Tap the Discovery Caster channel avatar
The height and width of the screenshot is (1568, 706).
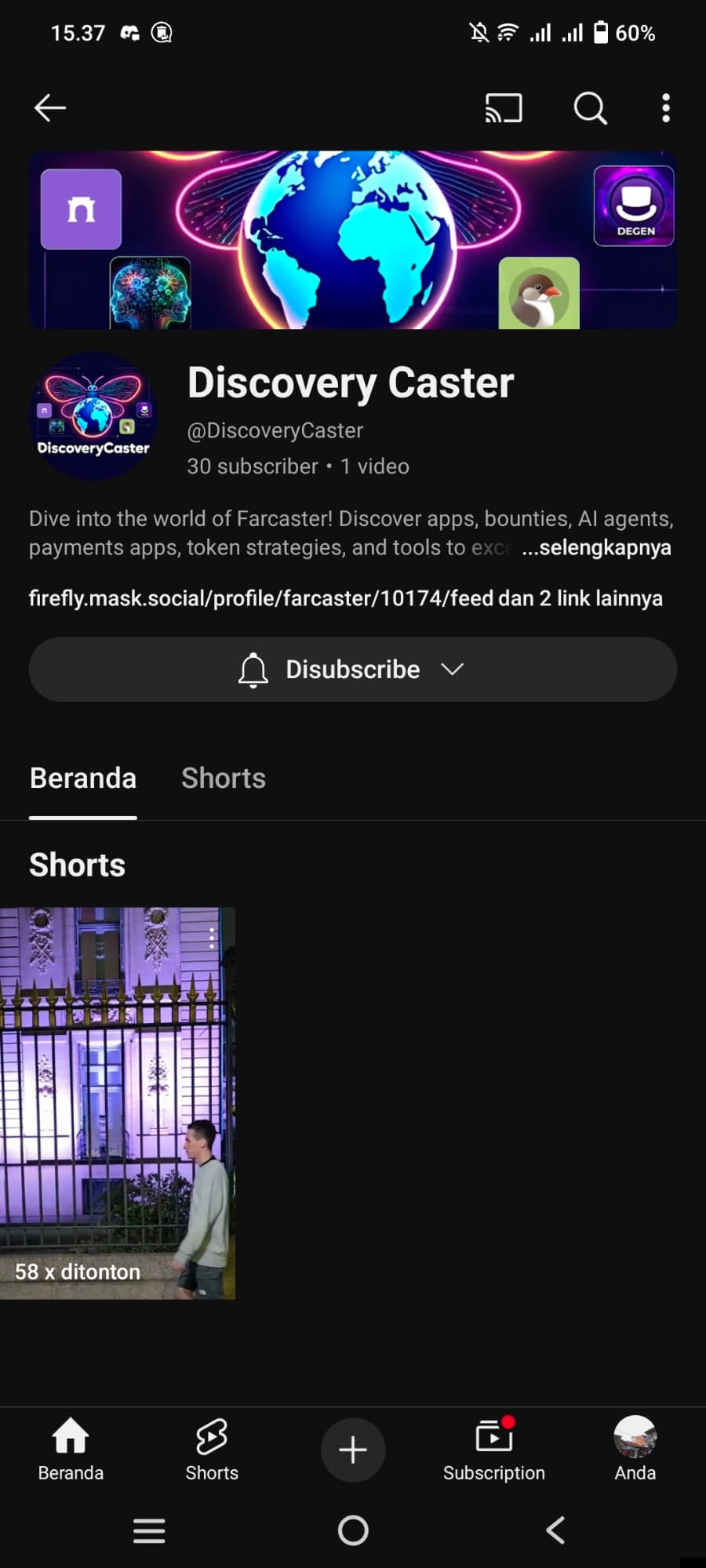[93, 416]
